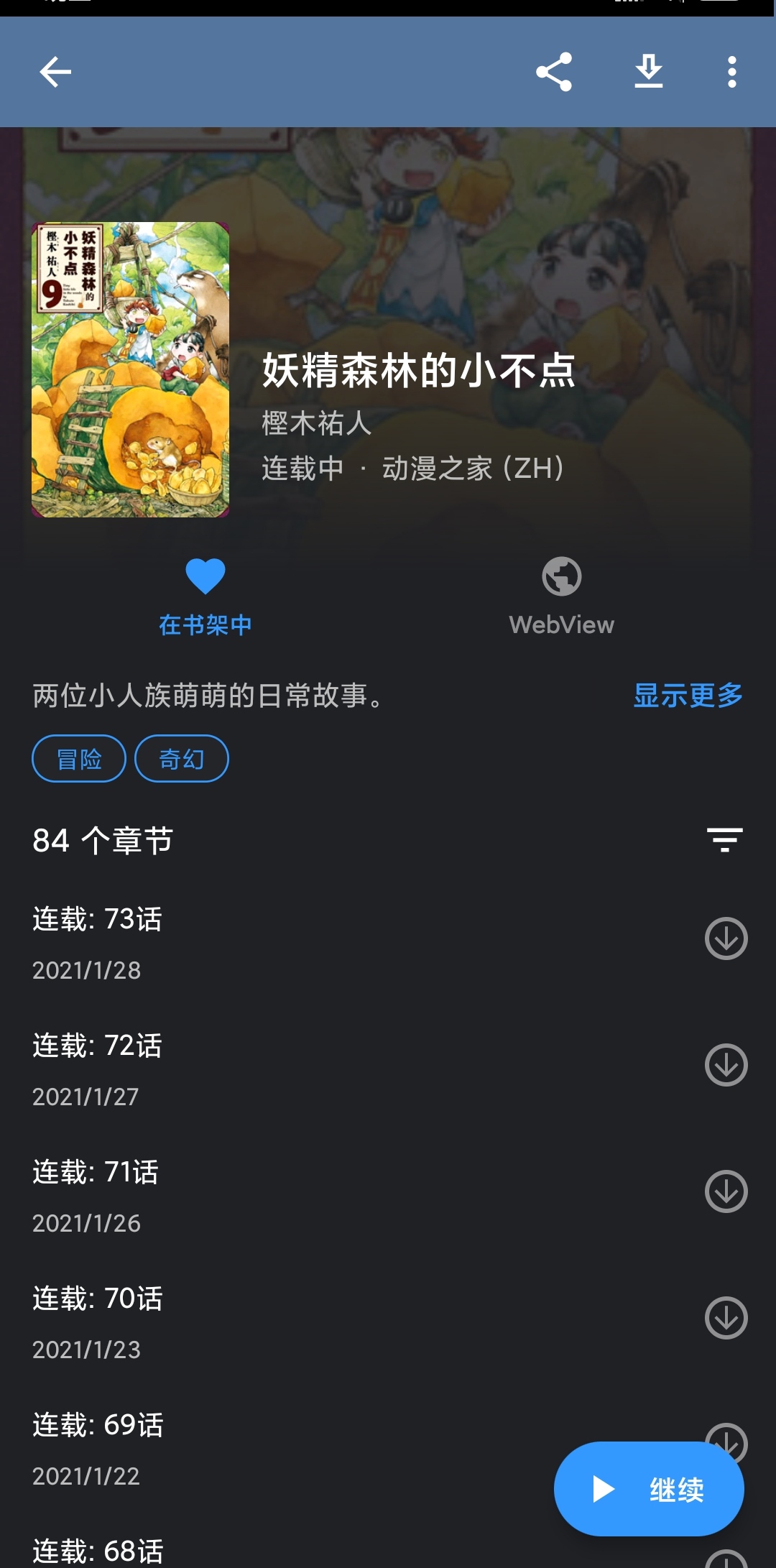Viewport: 776px width, 1568px height.
Task: Share this manga
Action: point(554,72)
